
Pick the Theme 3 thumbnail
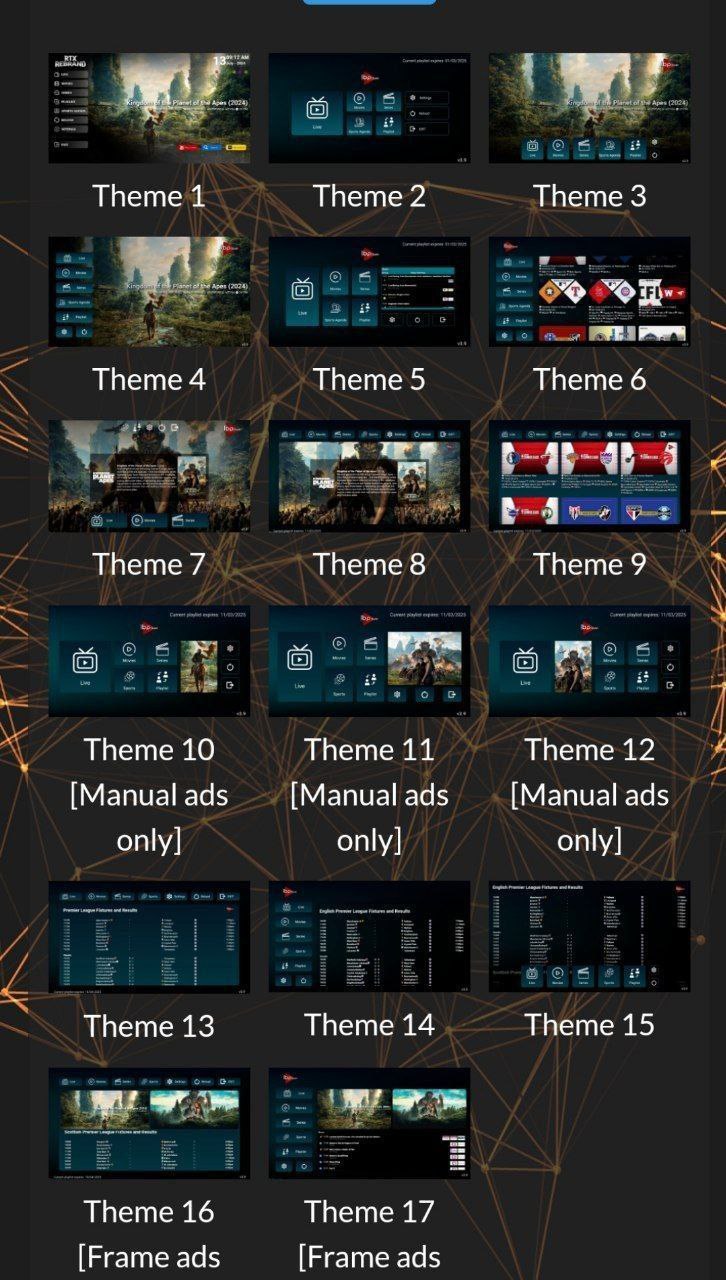(589, 108)
